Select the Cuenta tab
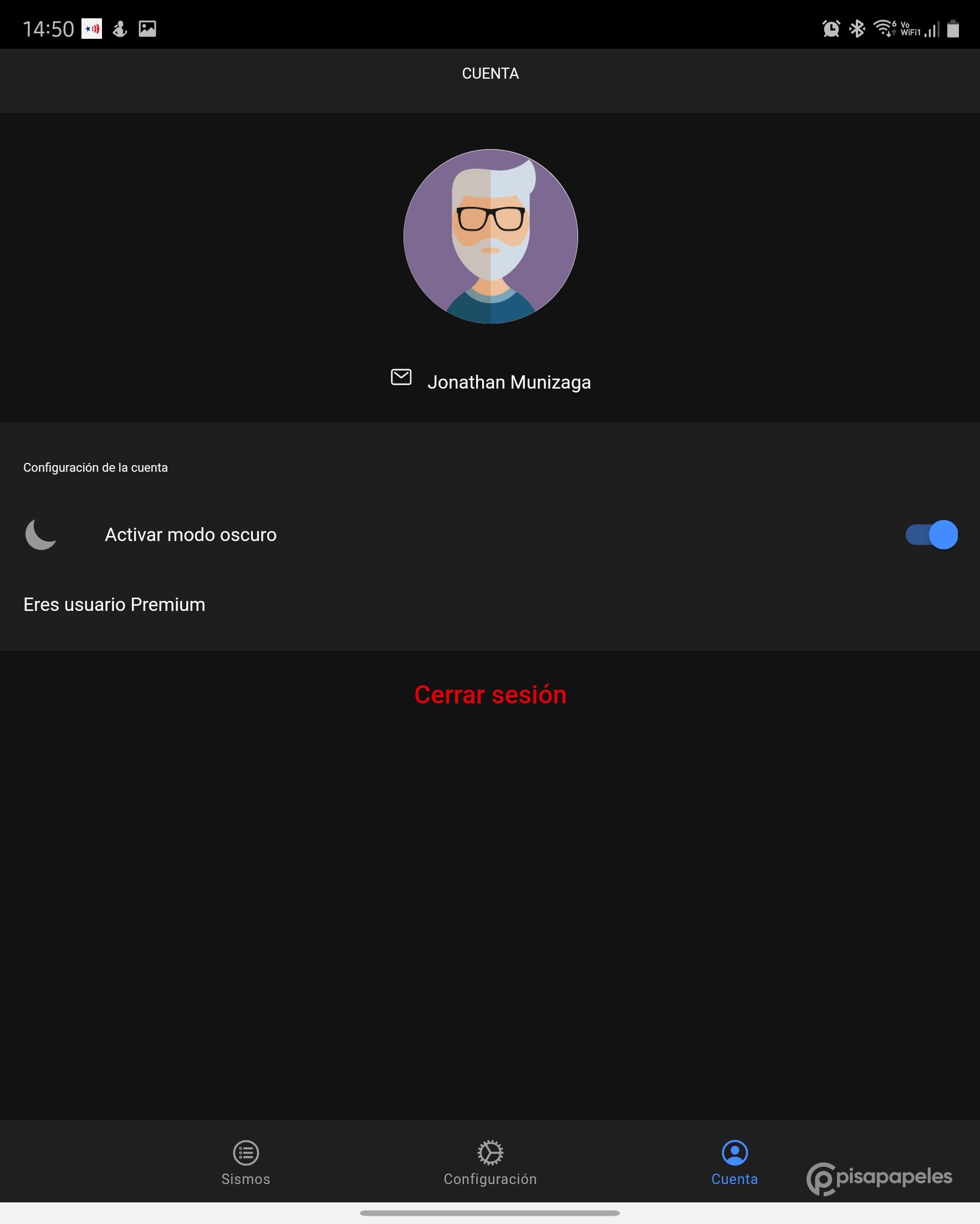The image size is (980, 1224). tap(734, 1162)
